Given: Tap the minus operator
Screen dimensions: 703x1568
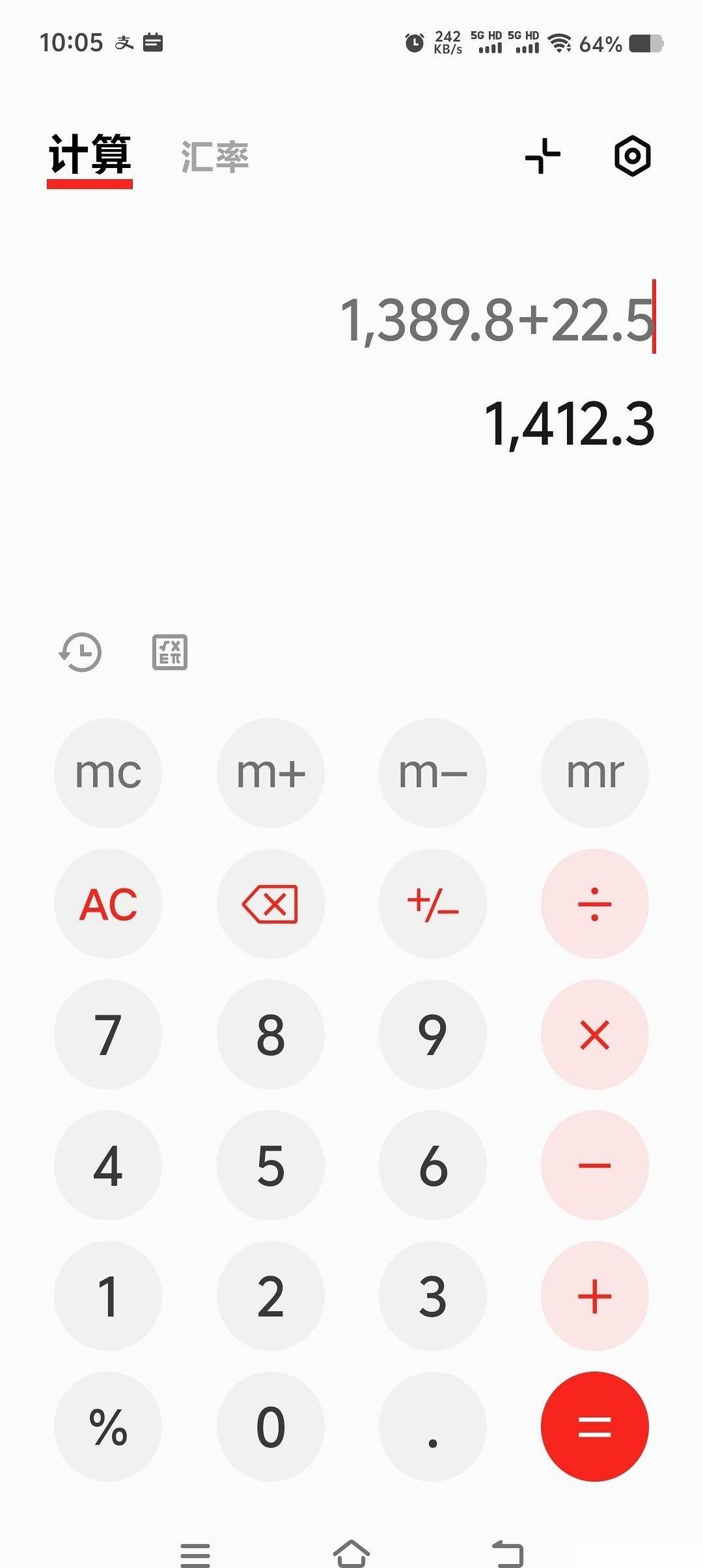Looking at the screenshot, I should point(594,1166).
